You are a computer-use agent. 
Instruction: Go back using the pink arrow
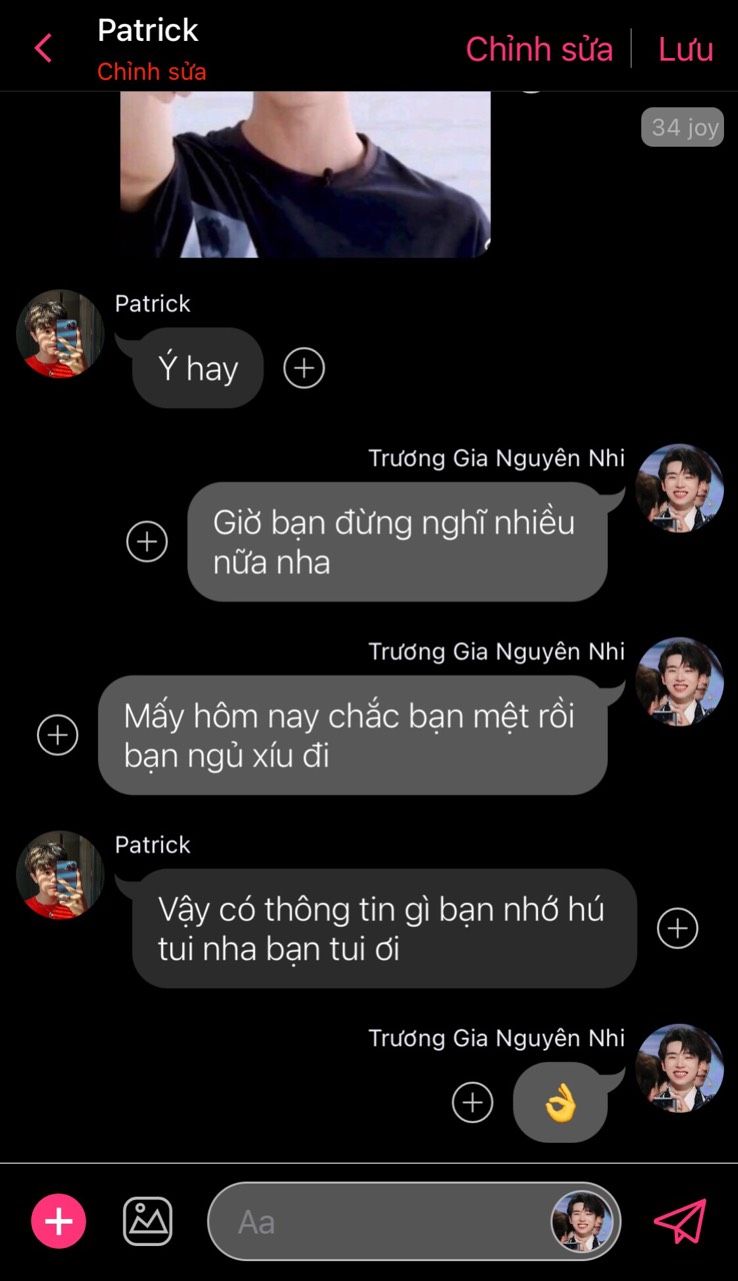(43, 48)
